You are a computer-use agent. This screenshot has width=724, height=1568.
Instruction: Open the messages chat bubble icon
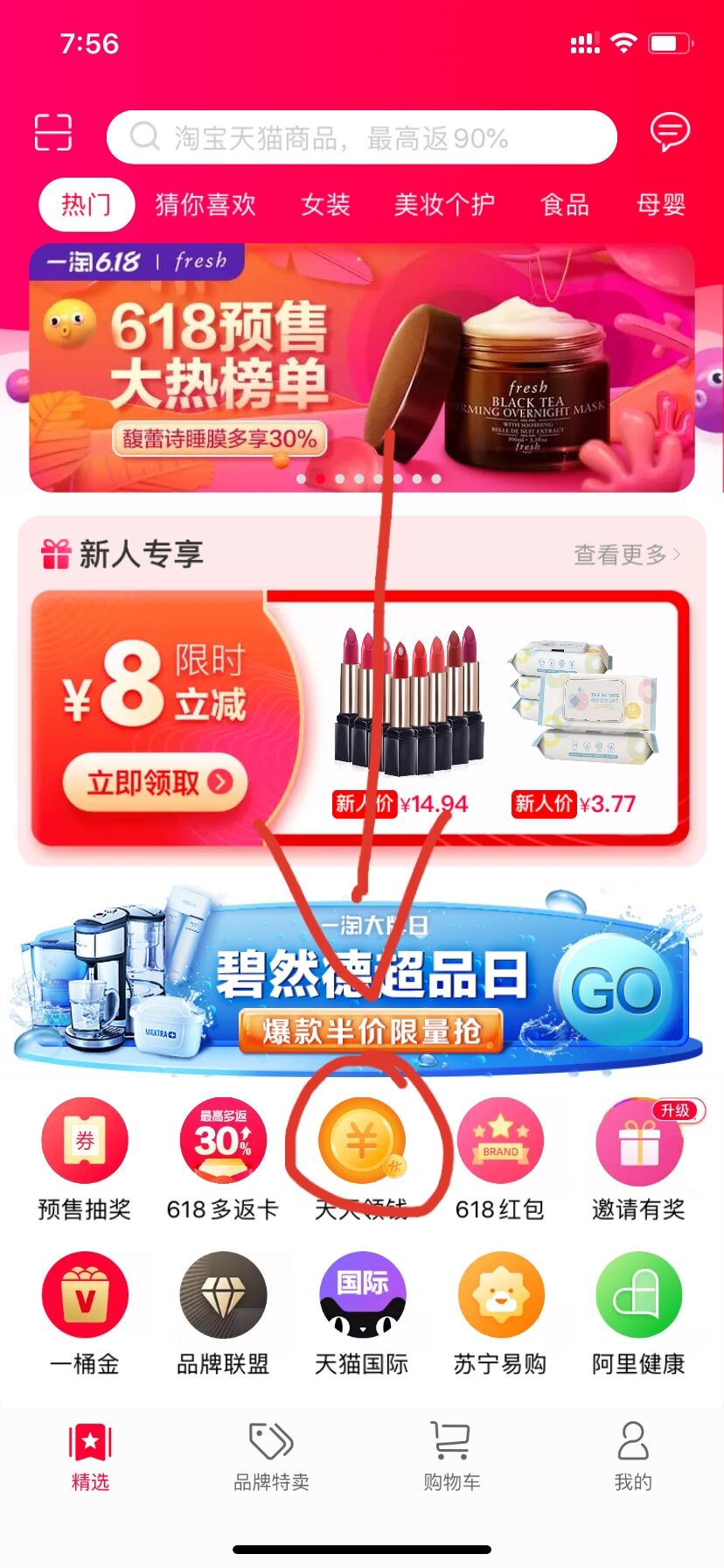click(670, 133)
